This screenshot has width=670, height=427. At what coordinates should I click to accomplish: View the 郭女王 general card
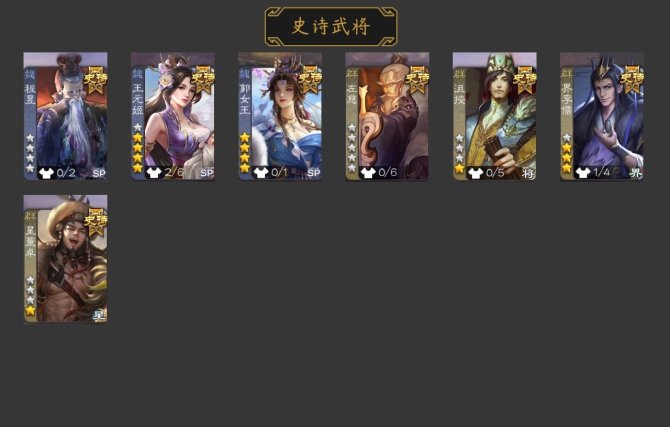(x=280, y=116)
